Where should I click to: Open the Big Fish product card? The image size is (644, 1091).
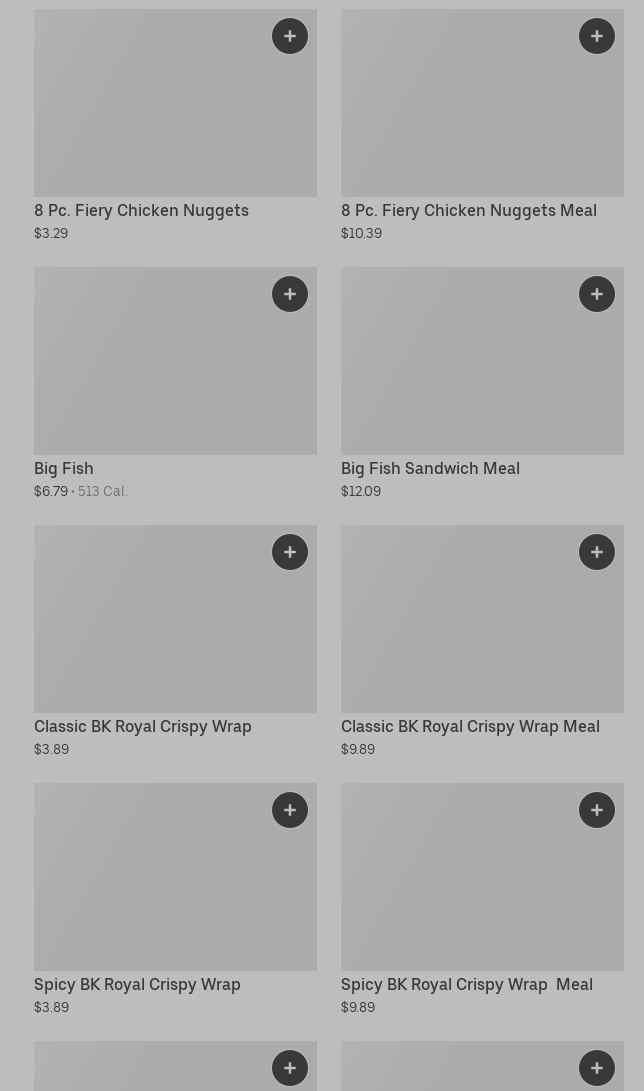tap(150, 380)
